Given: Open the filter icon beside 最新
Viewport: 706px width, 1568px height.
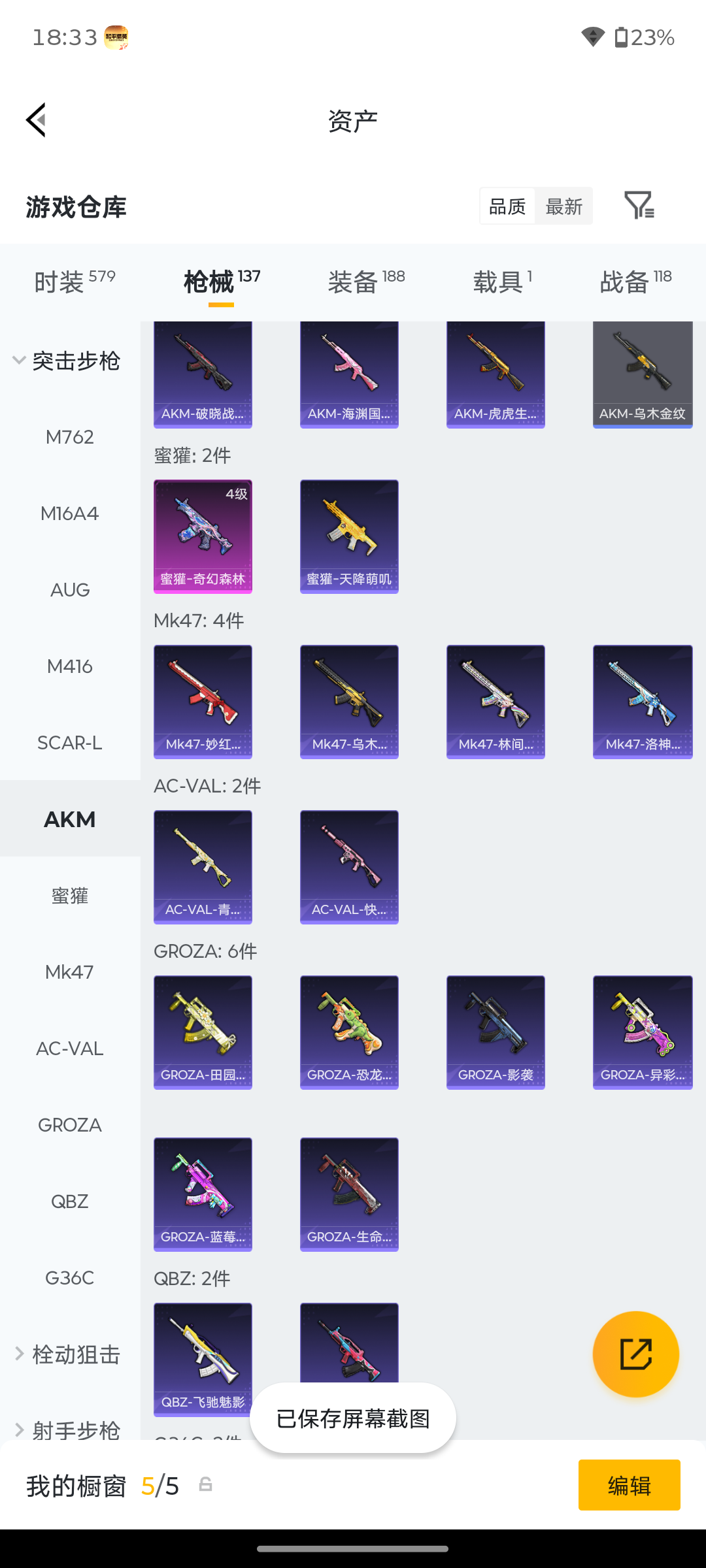Looking at the screenshot, I should pyautogui.click(x=639, y=206).
